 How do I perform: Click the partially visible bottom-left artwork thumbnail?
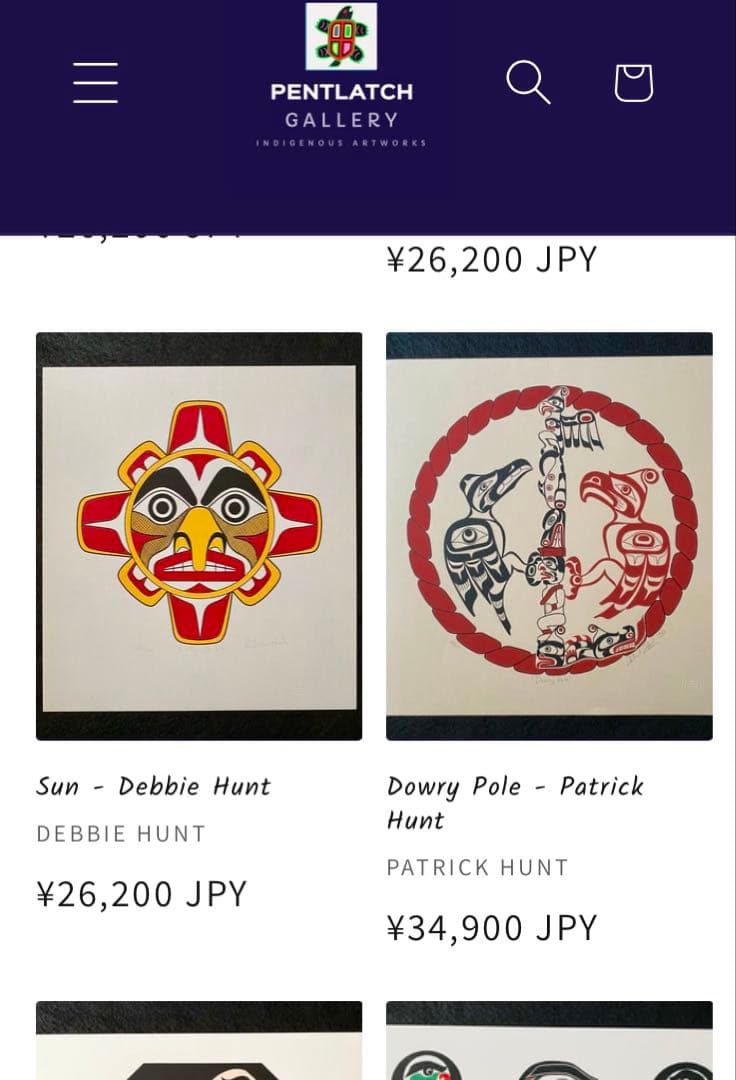[198, 1040]
